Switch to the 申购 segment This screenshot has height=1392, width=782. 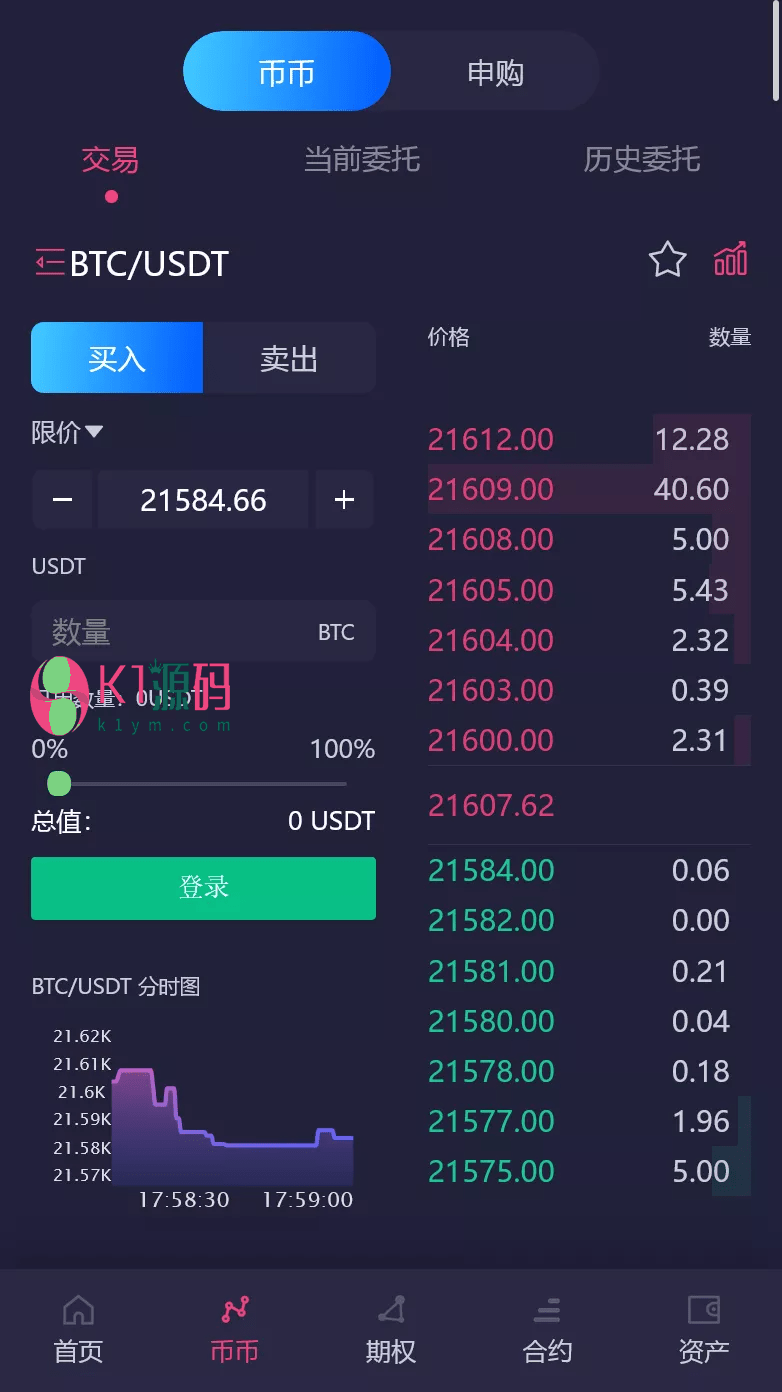(x=495, y=72)
